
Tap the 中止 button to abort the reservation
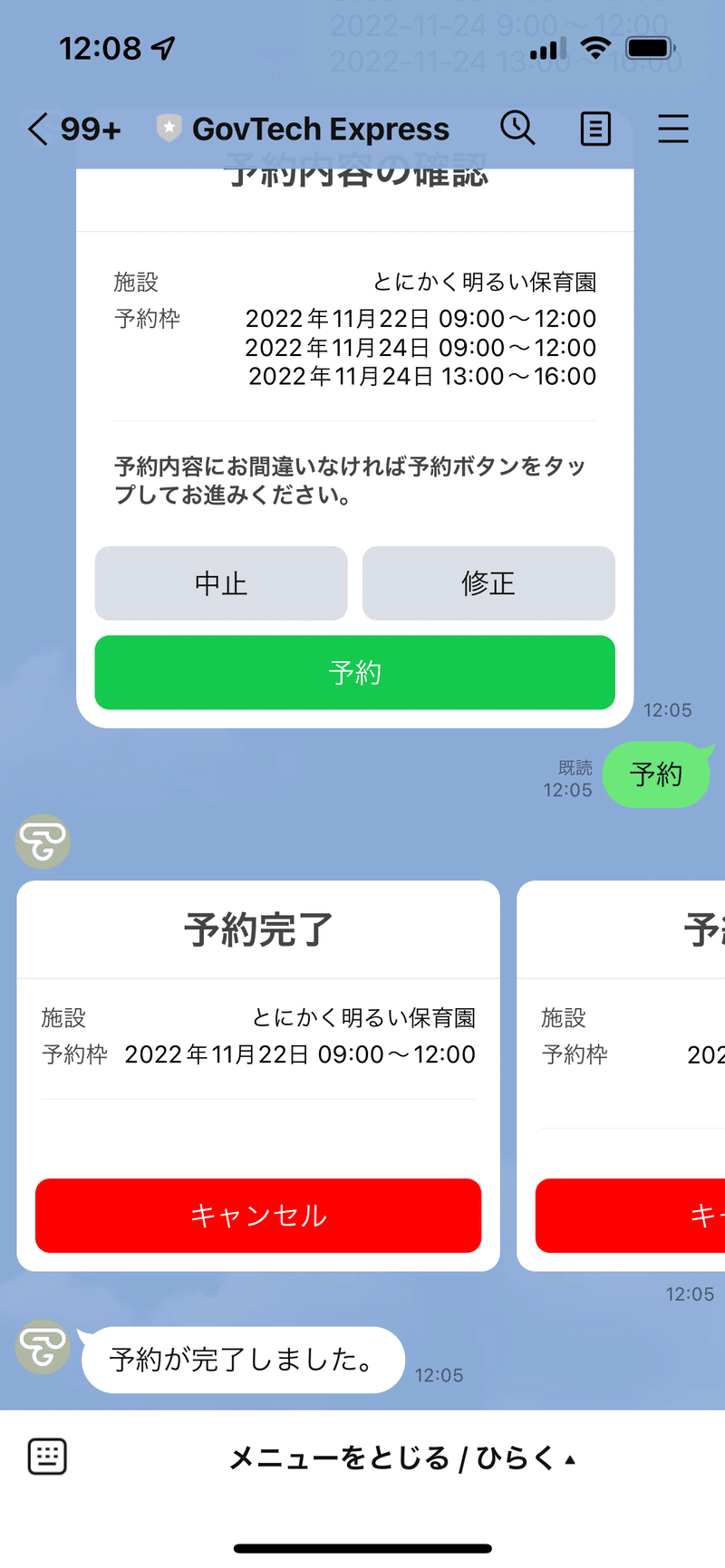pyautogui.click(x=221, y=583)
